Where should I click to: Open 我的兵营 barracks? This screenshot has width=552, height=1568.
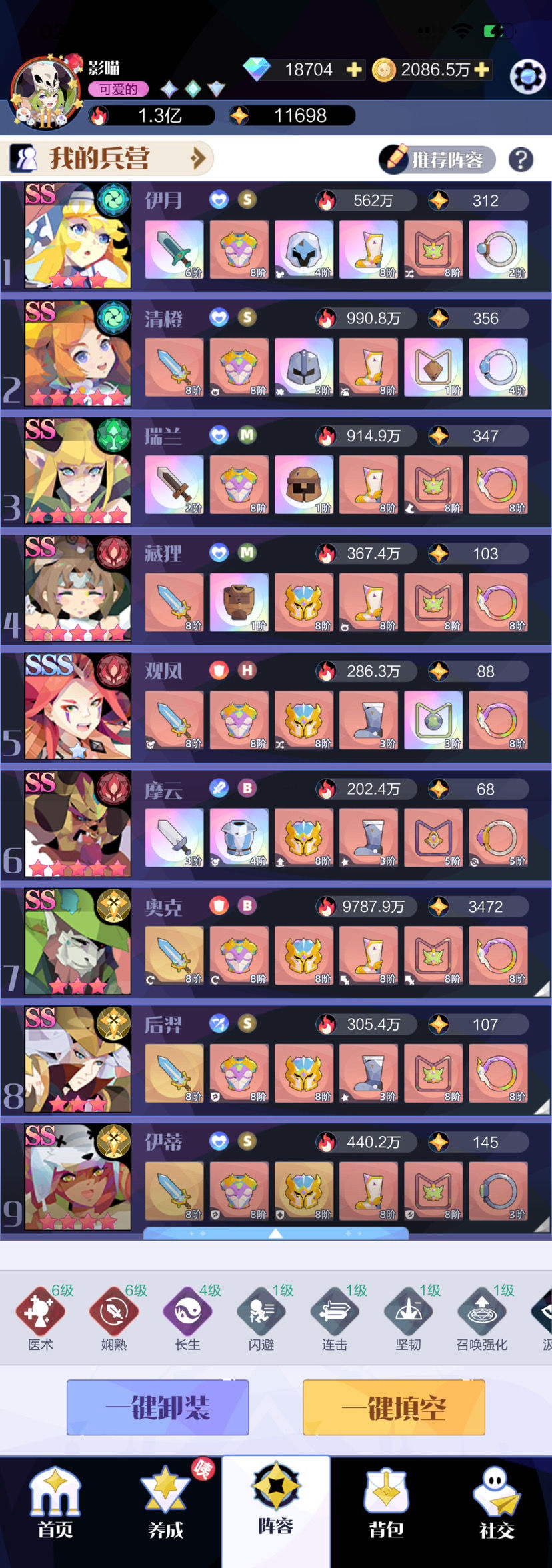point(107,159)
